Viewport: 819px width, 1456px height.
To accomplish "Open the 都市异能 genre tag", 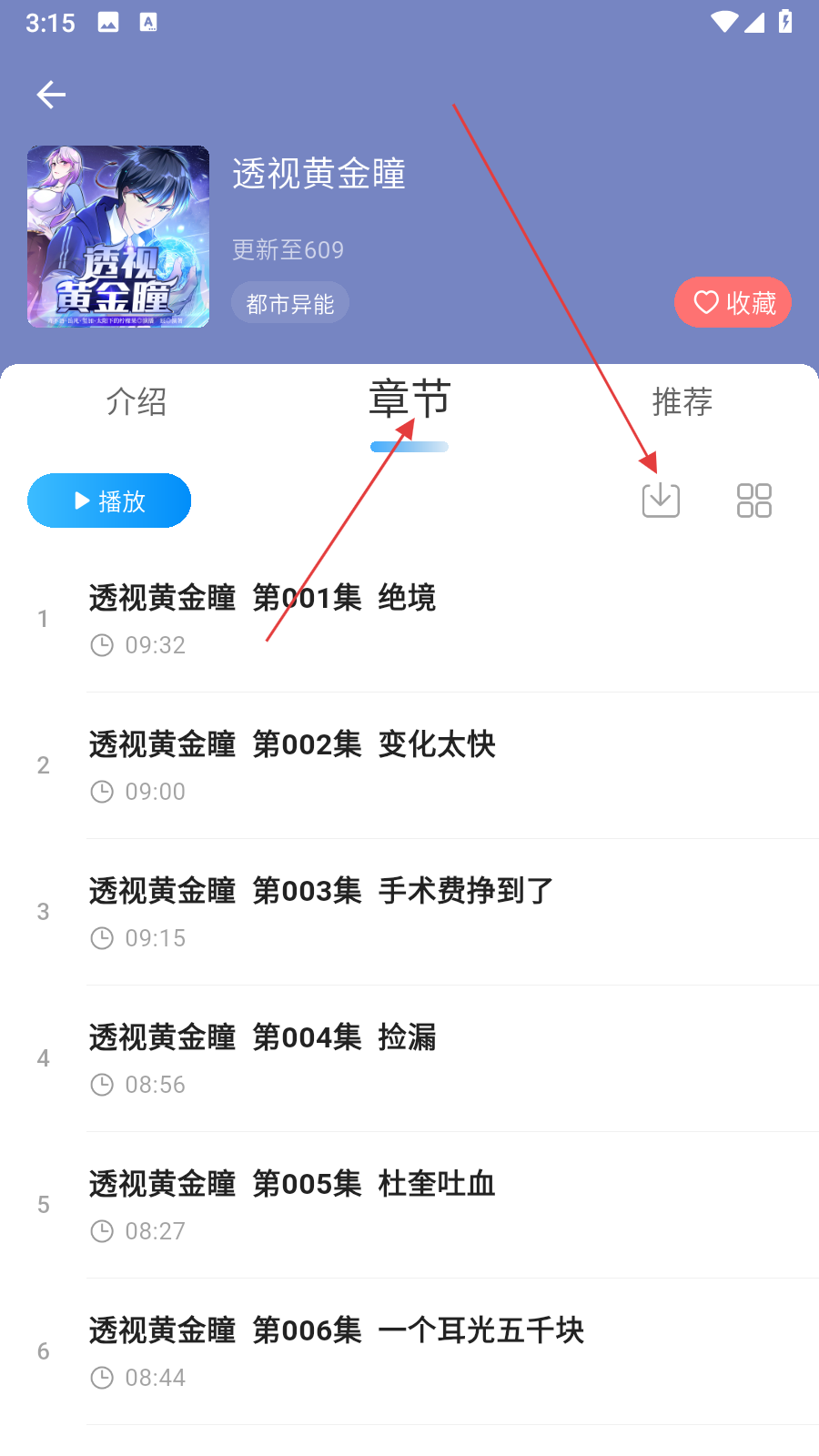I will 290,303.
